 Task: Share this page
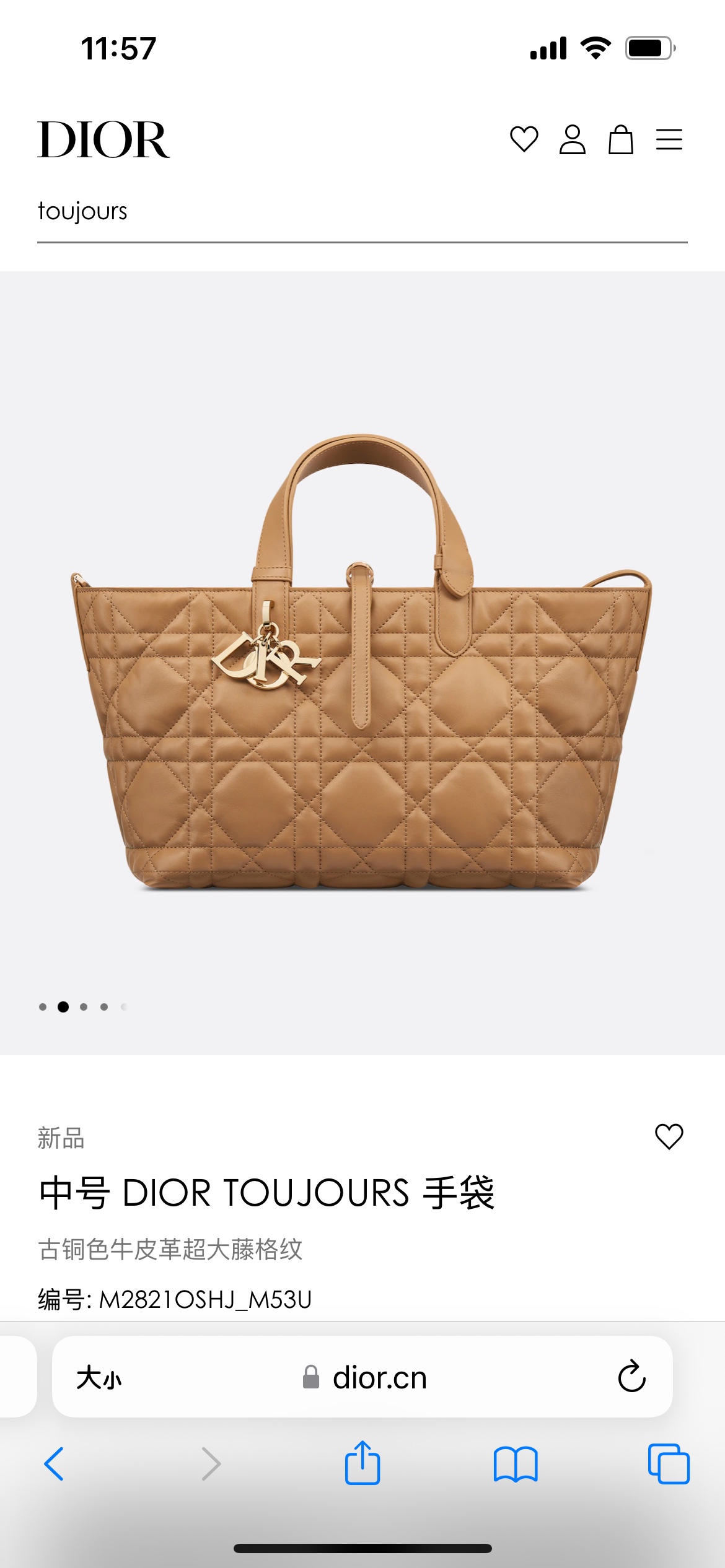tap(362, 1464)
